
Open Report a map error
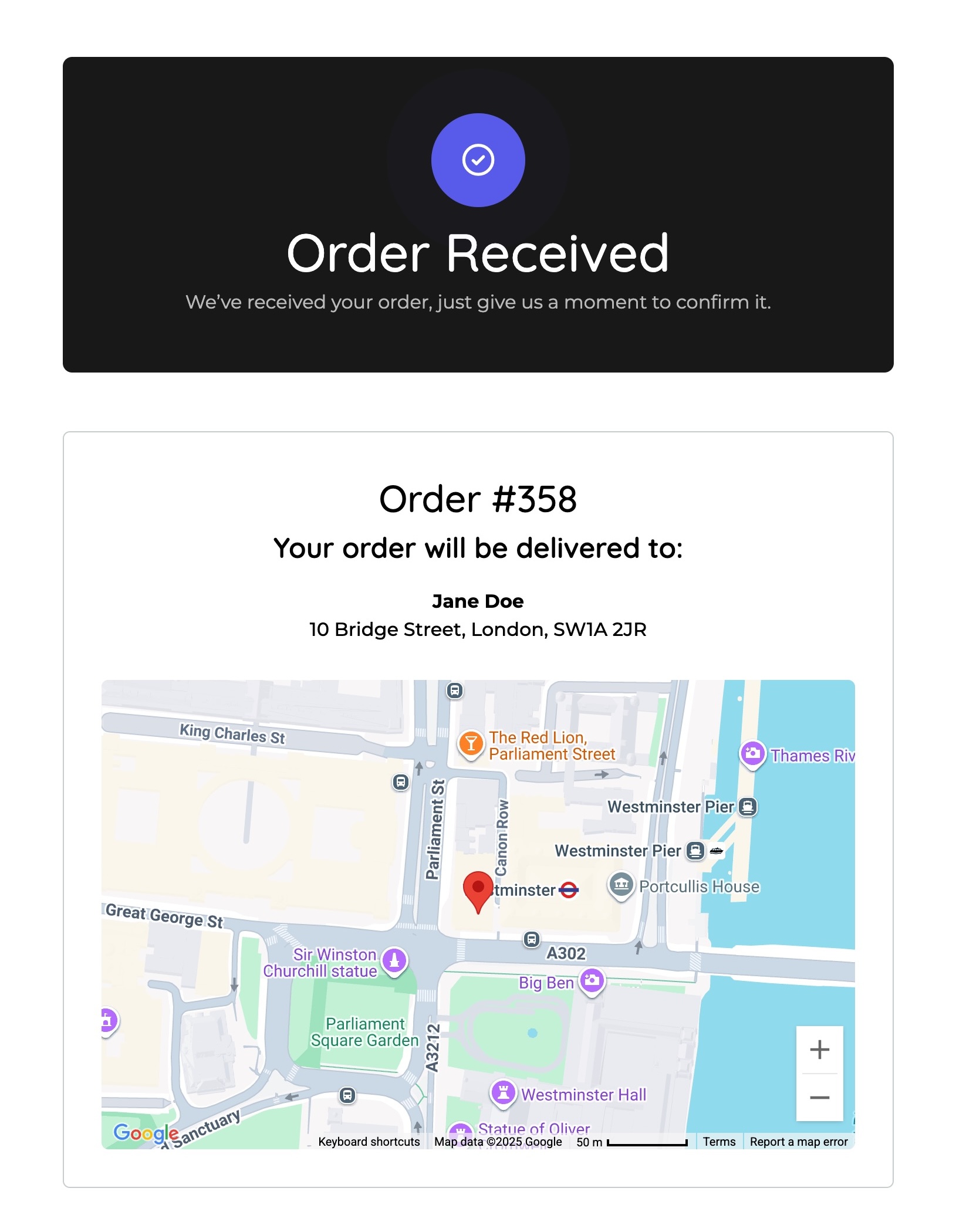tap(799, 1142)
